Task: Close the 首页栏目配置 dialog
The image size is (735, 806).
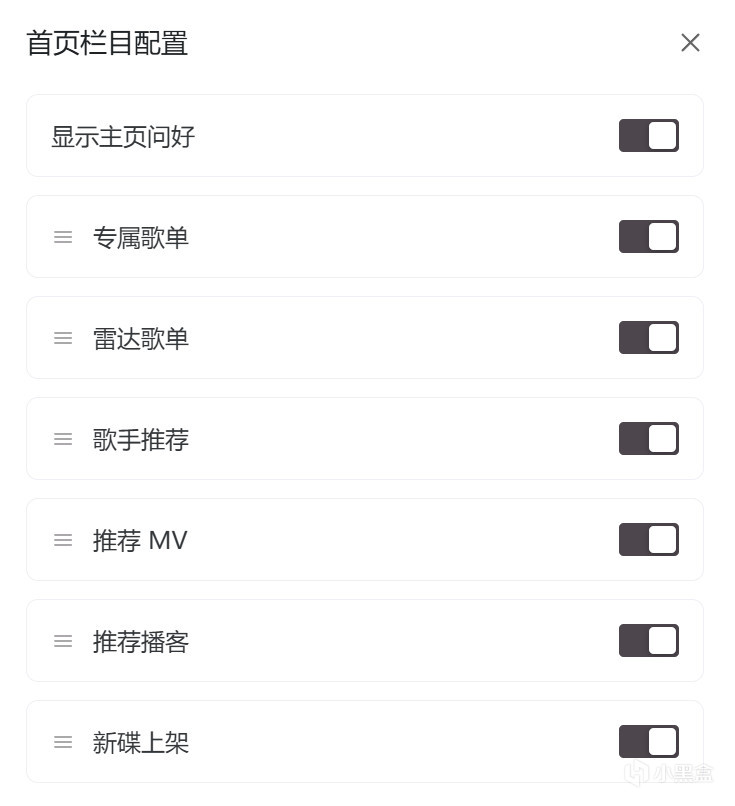Action: point(690,42)
